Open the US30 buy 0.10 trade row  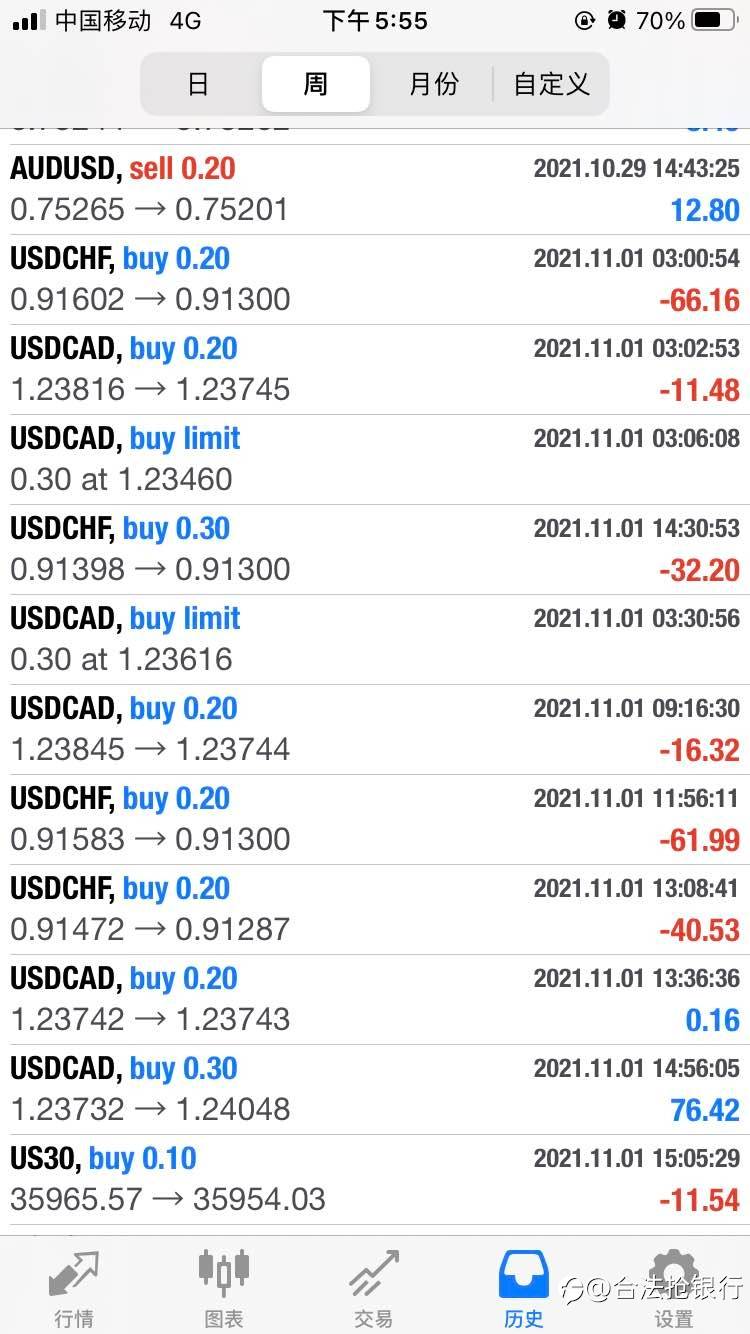tap(375, 1179)
